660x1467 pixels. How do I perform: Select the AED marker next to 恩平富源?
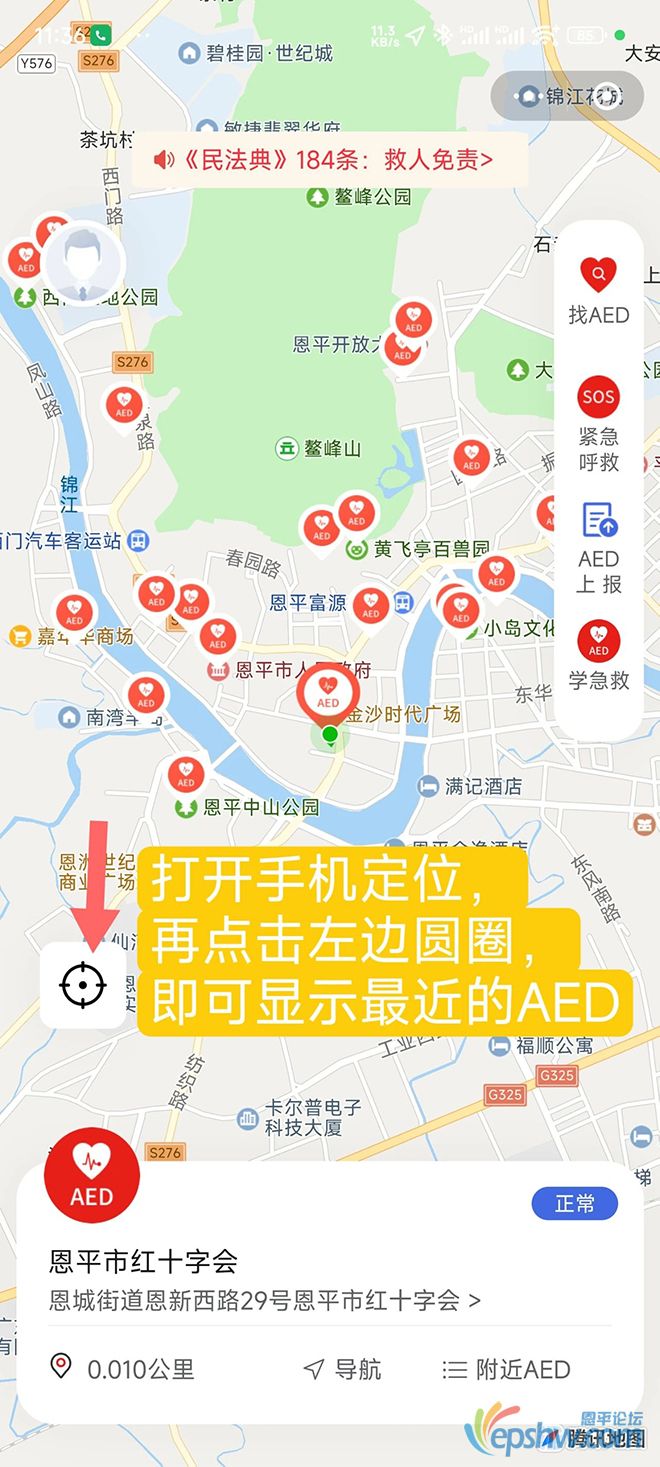click(371, 606)
